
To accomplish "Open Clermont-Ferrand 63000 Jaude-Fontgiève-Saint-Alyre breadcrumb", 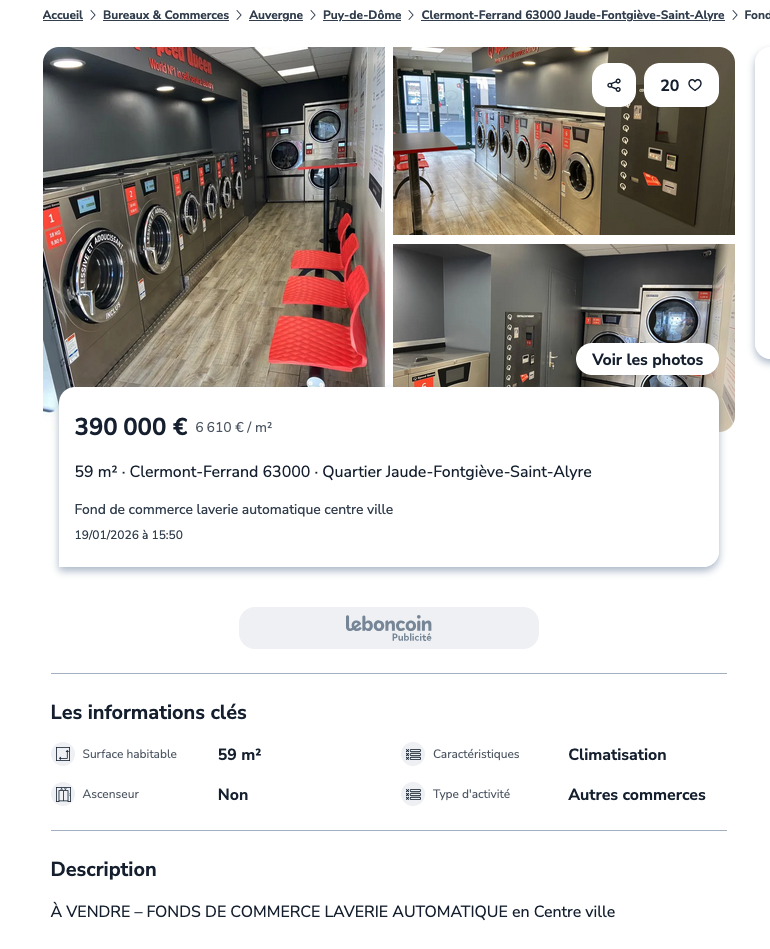I will click(x=573, y=15).
